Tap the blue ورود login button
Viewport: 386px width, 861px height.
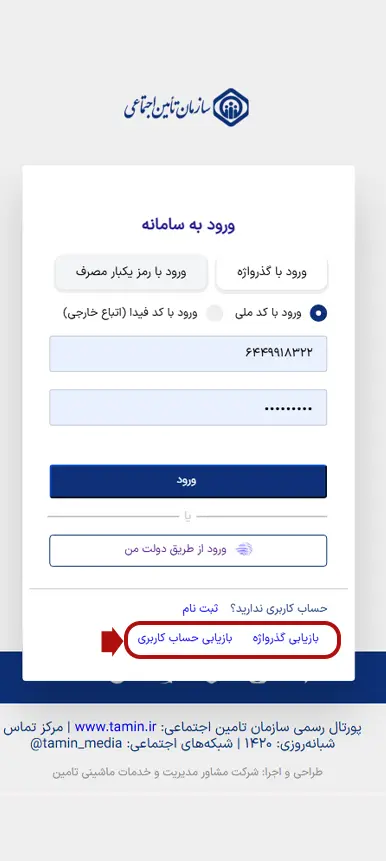[188, 481]
